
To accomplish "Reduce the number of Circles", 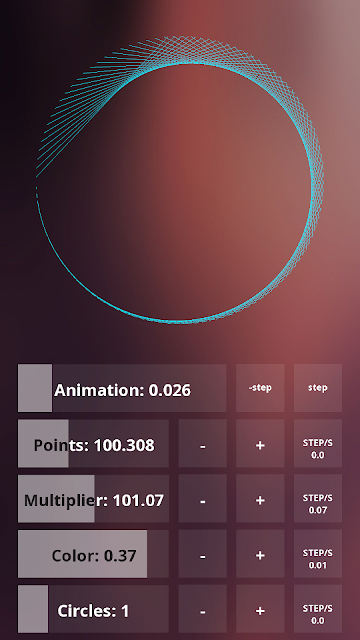I will (202, 609).
